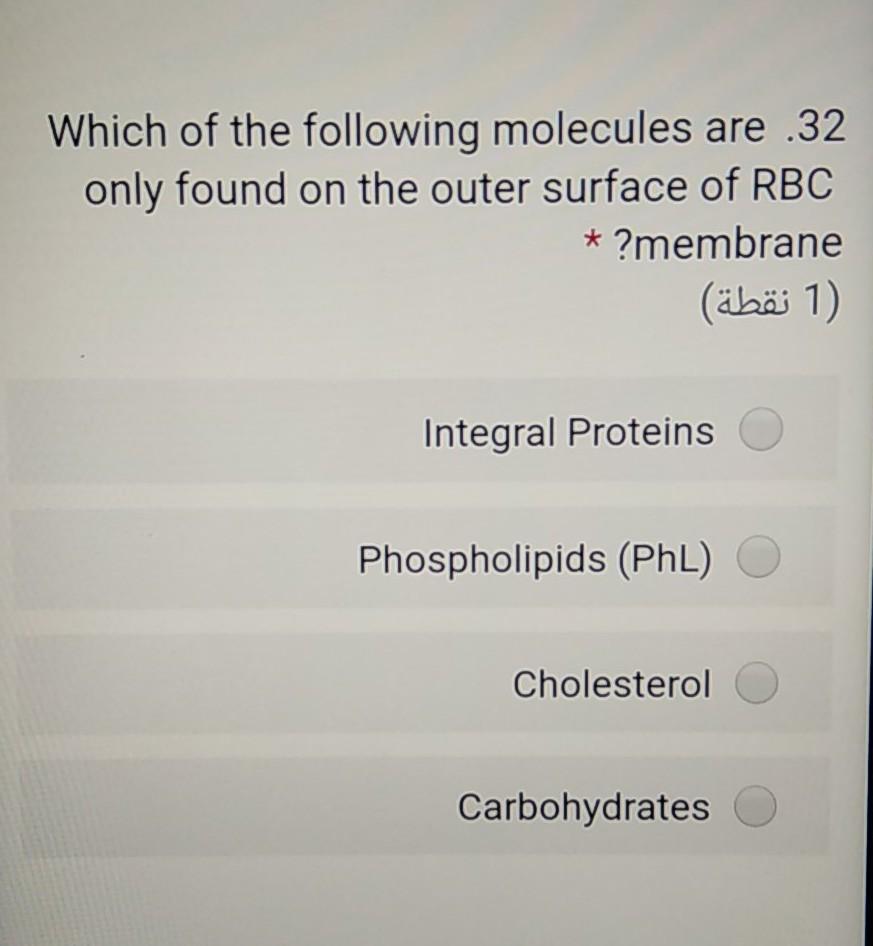873x946 pixels.
Task: Mark Carbohydrates as the answer
Action: point(756,807)
